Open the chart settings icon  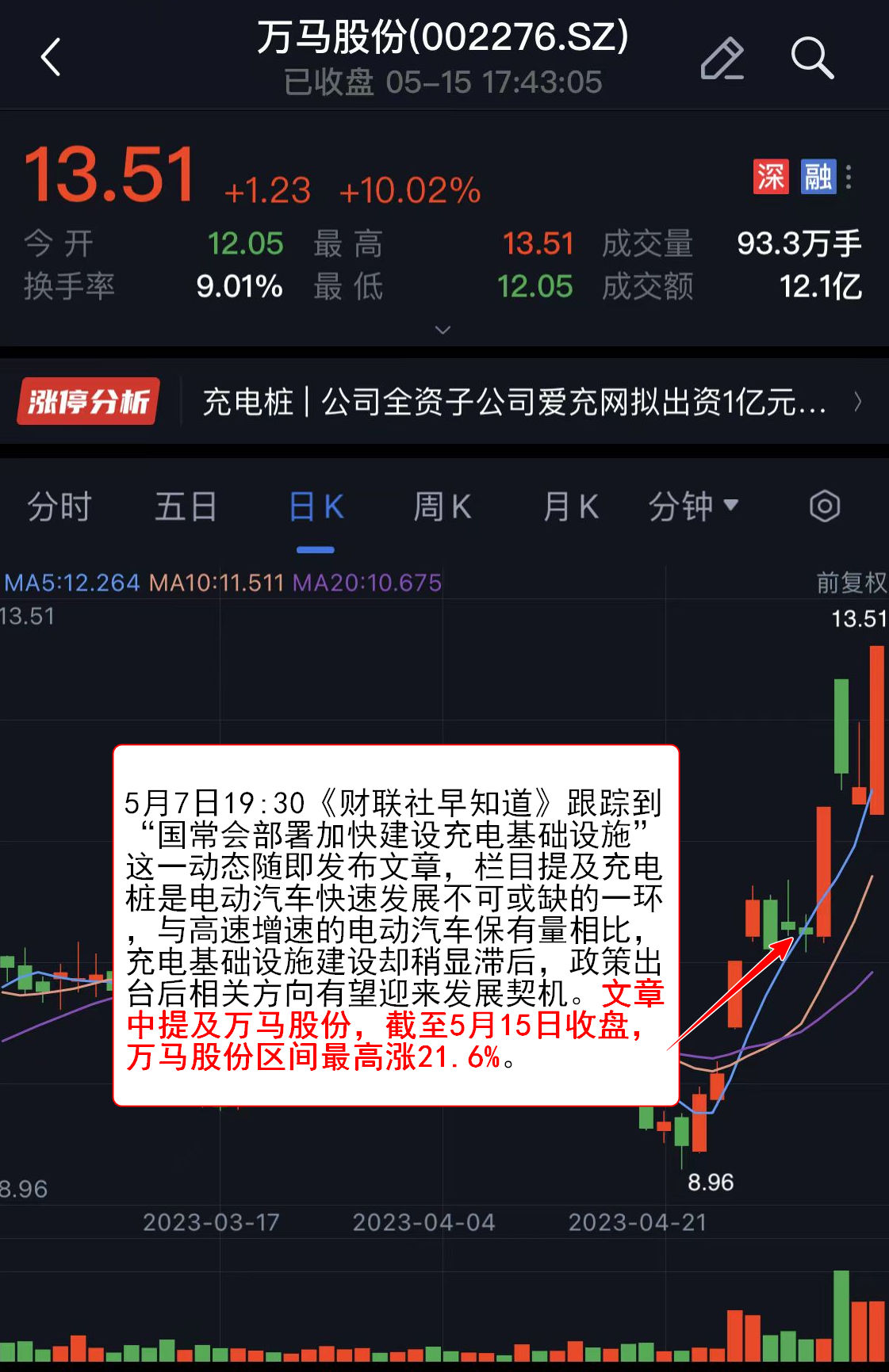tap(824, 506)
